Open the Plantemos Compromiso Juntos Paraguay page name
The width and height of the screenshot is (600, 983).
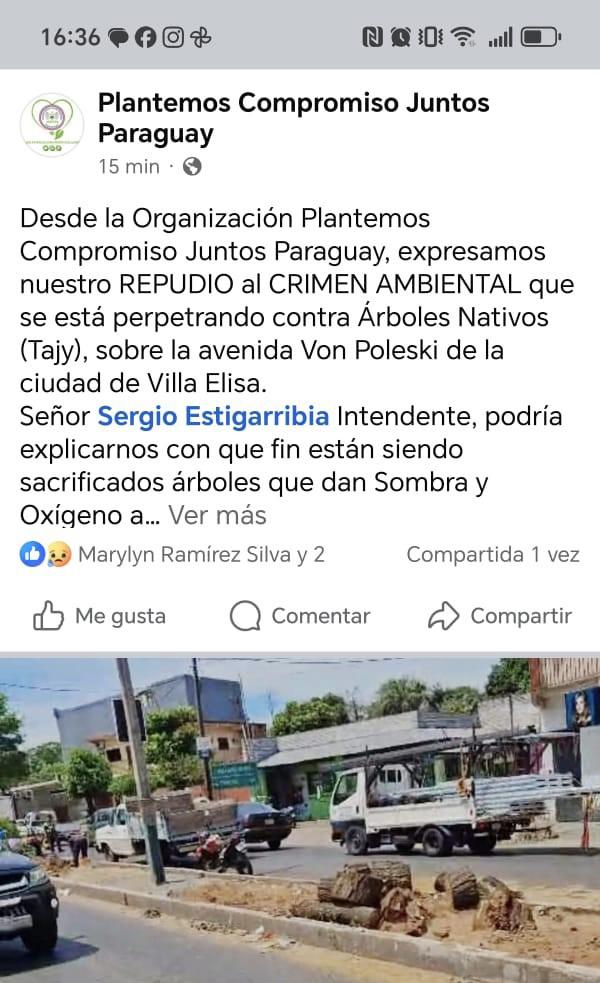[293, 118]
